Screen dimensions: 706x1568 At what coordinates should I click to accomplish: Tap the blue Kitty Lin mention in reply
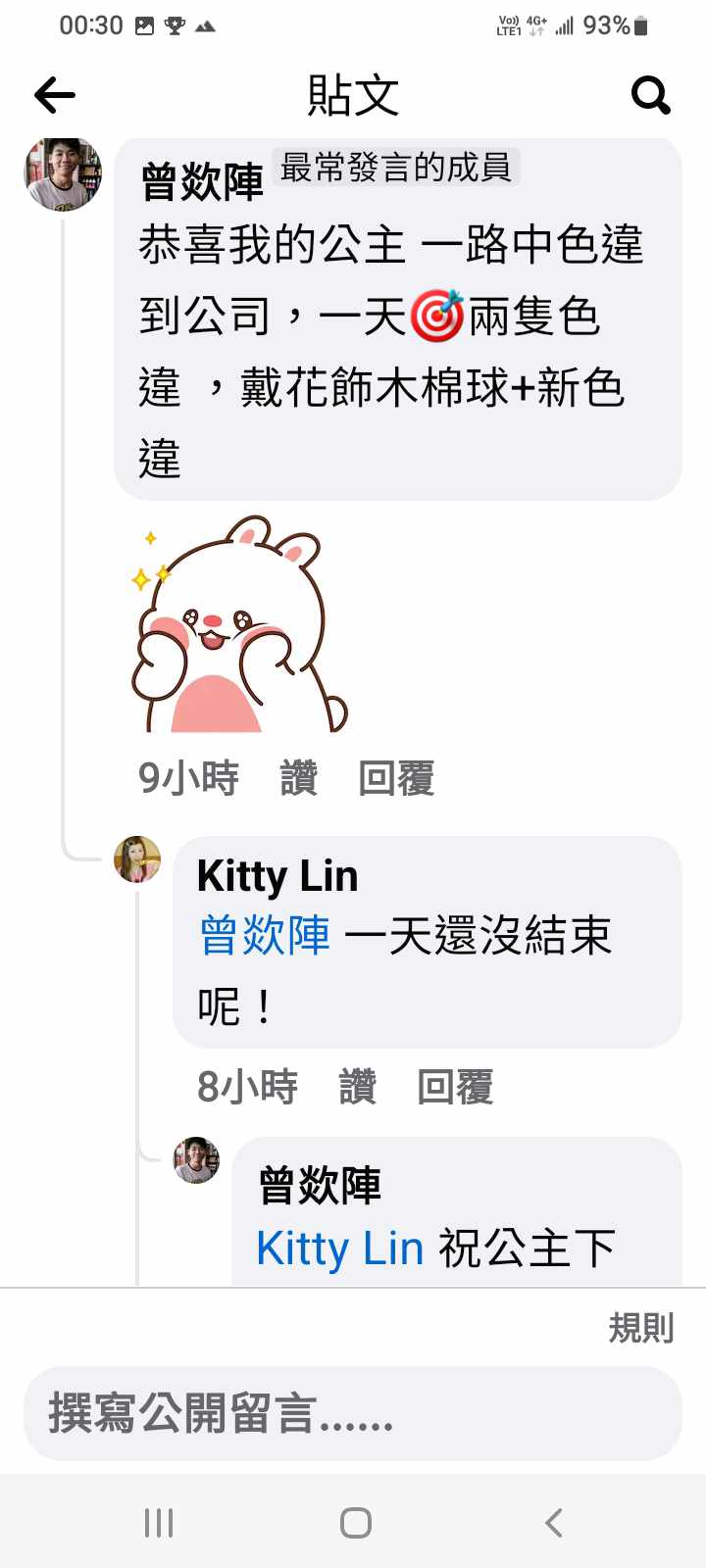tap(339, 1249)
